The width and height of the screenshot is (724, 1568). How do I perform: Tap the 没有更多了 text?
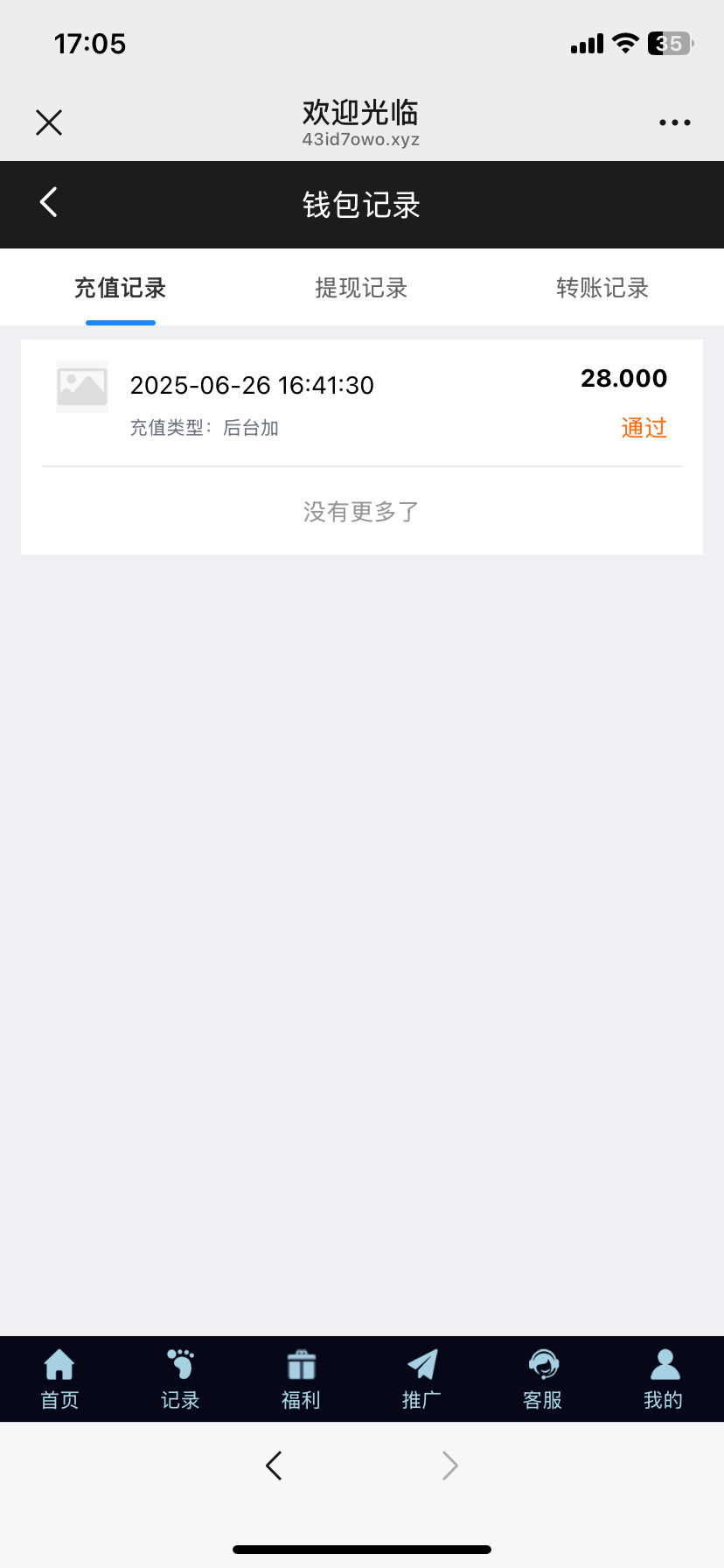click(361, 510)
